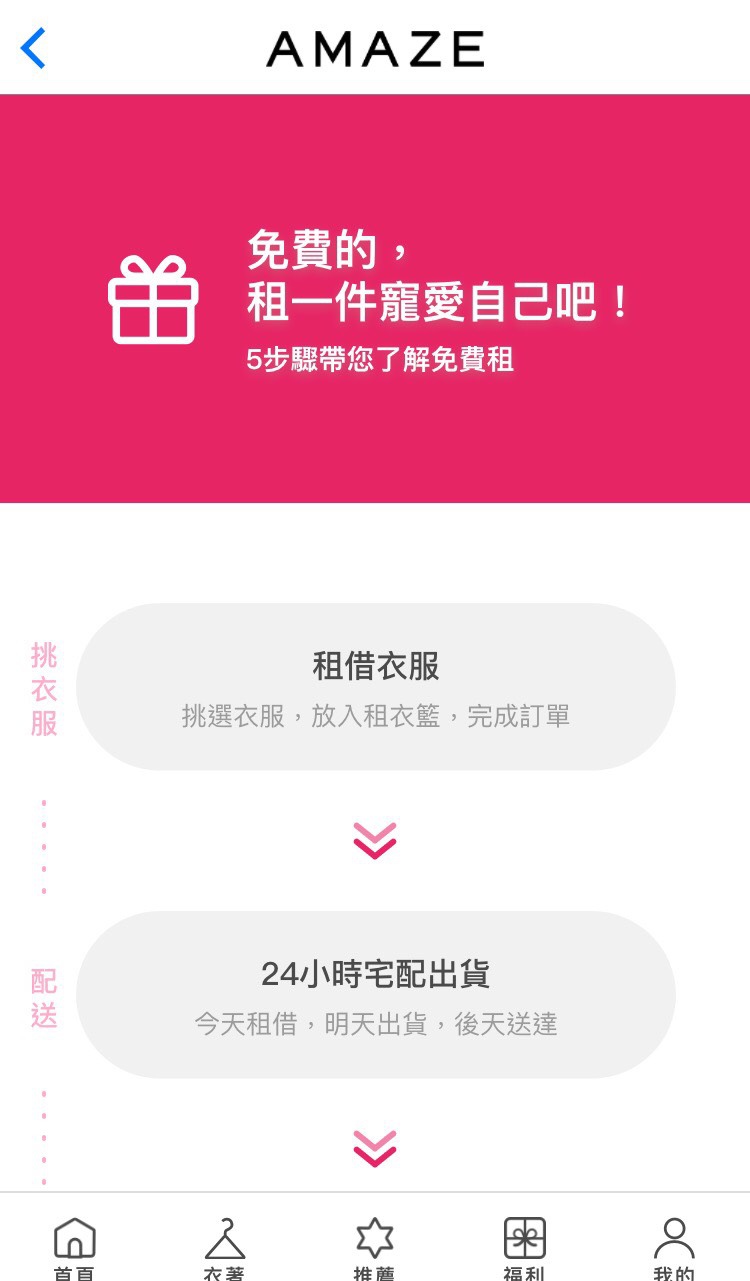Screen dimensions: 750x1281
Task: Tap the 24小時宅配出貨 step card
Action: (x=376, y=995)
